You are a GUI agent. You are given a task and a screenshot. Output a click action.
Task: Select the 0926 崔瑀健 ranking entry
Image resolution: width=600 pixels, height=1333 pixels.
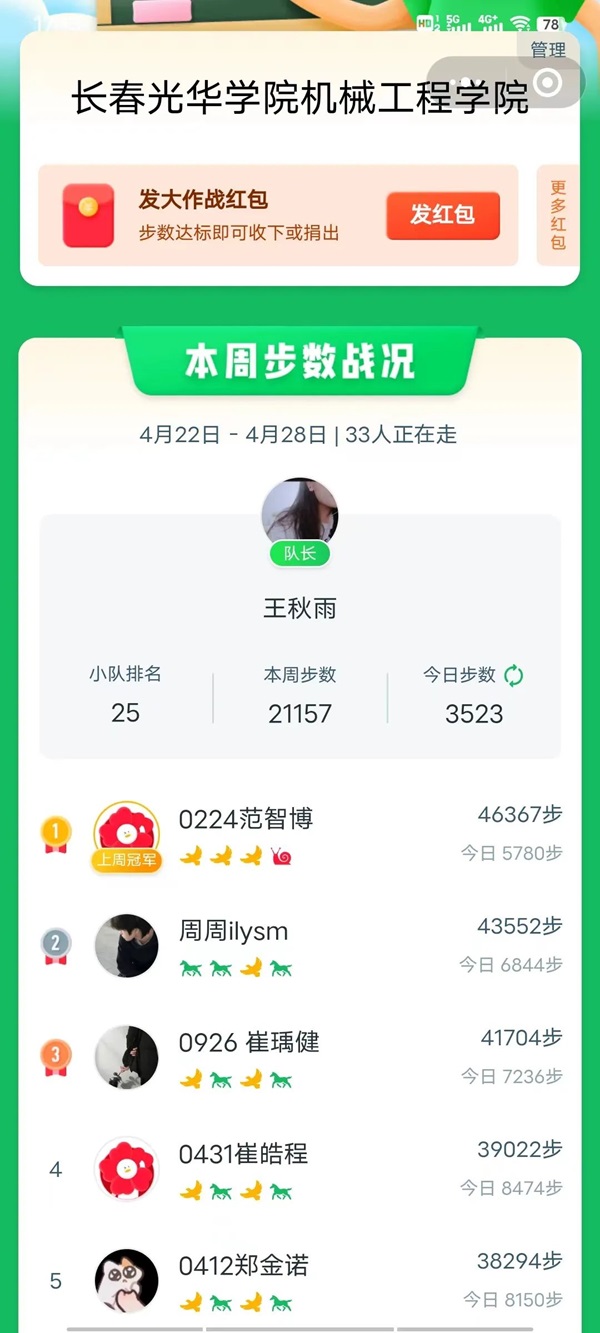(x=300, y=1058)
